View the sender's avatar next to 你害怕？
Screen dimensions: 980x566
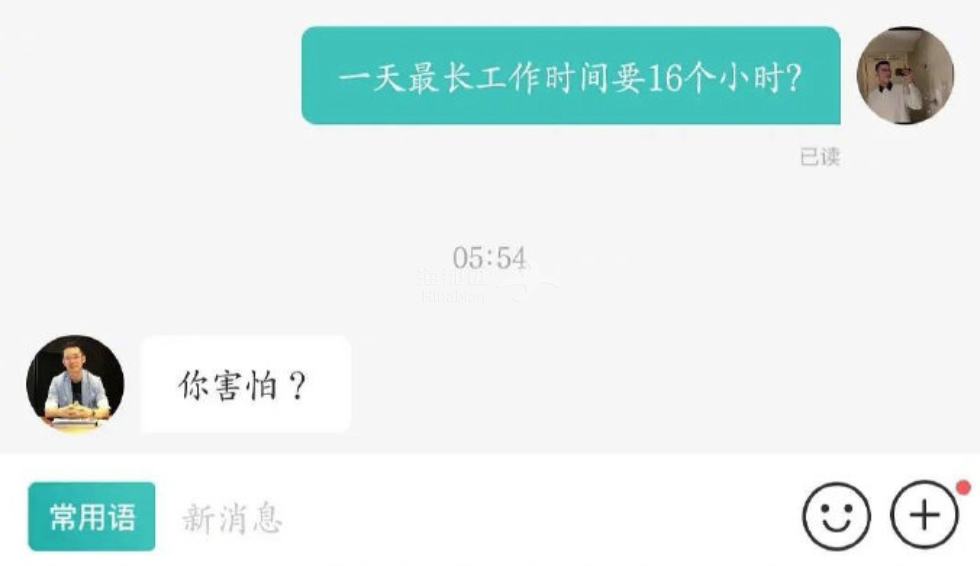75,384
